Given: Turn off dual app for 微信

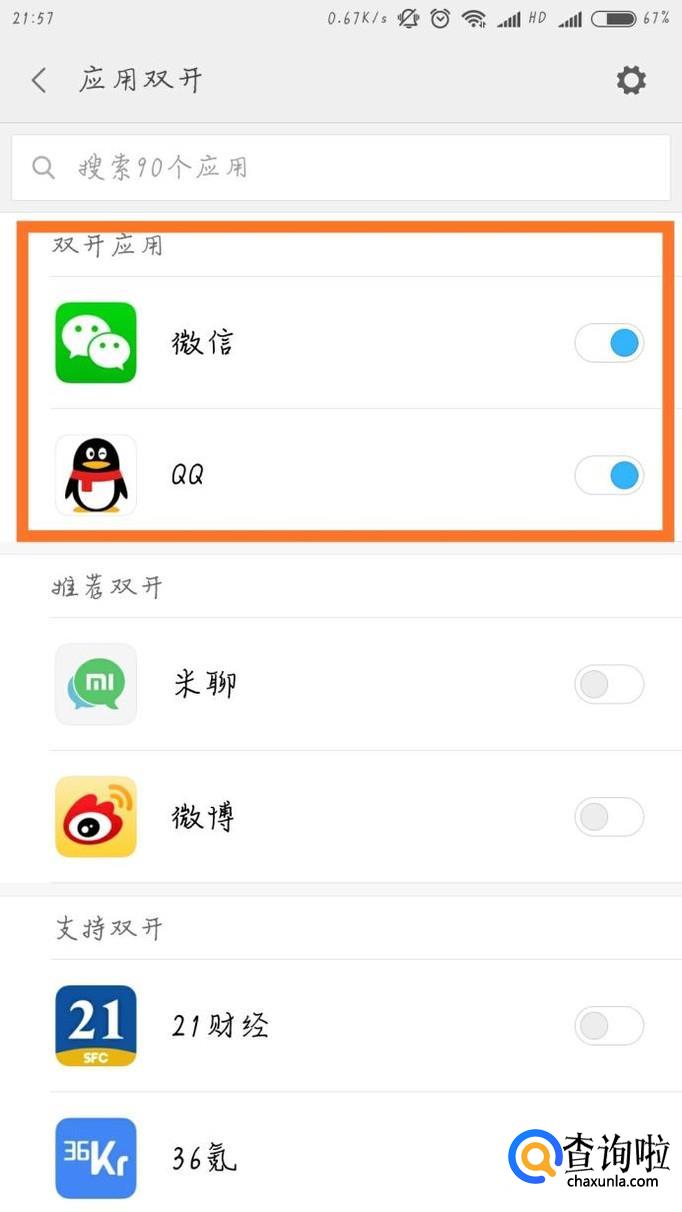Looking at the screenshot, I should [x=609, y=343].
